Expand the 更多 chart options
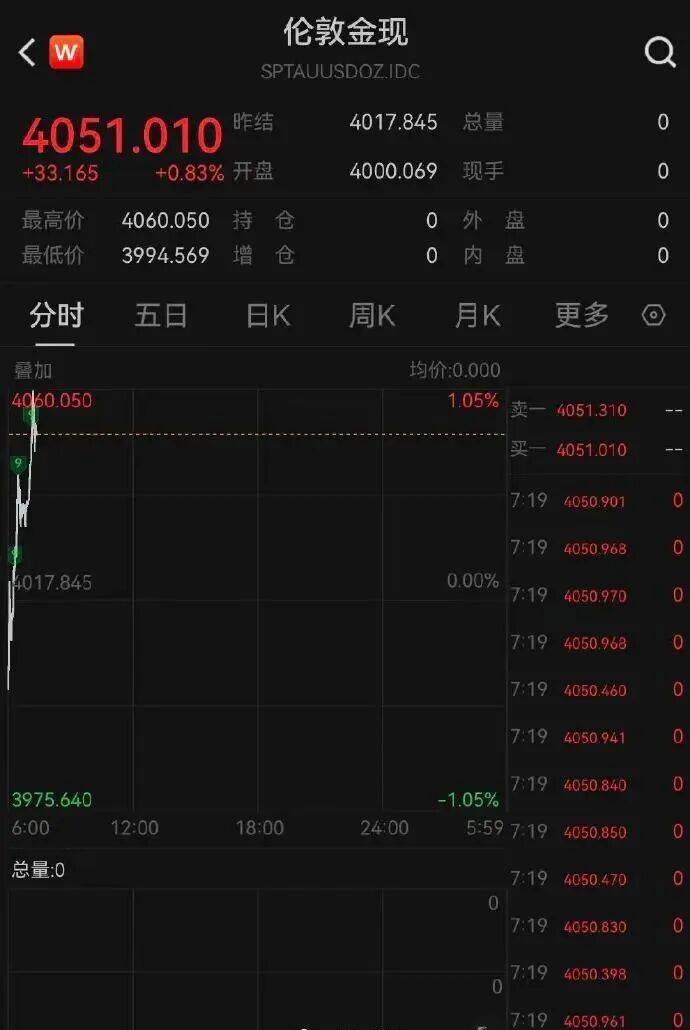690x1030 pixels. (582, 316)
